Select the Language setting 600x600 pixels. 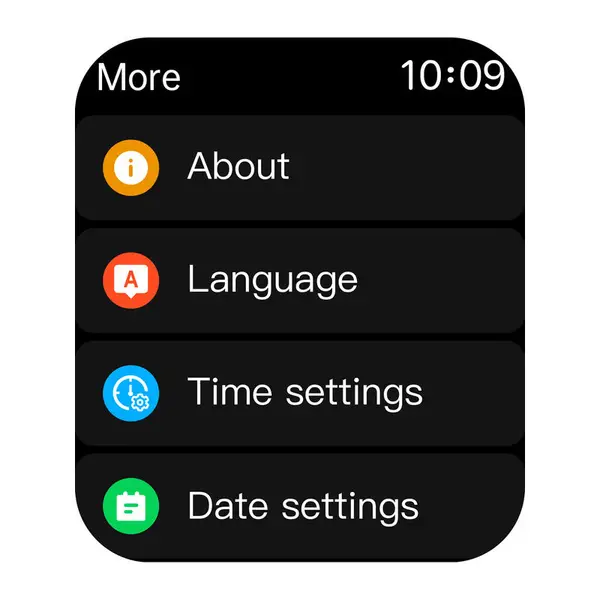(300, 280)
